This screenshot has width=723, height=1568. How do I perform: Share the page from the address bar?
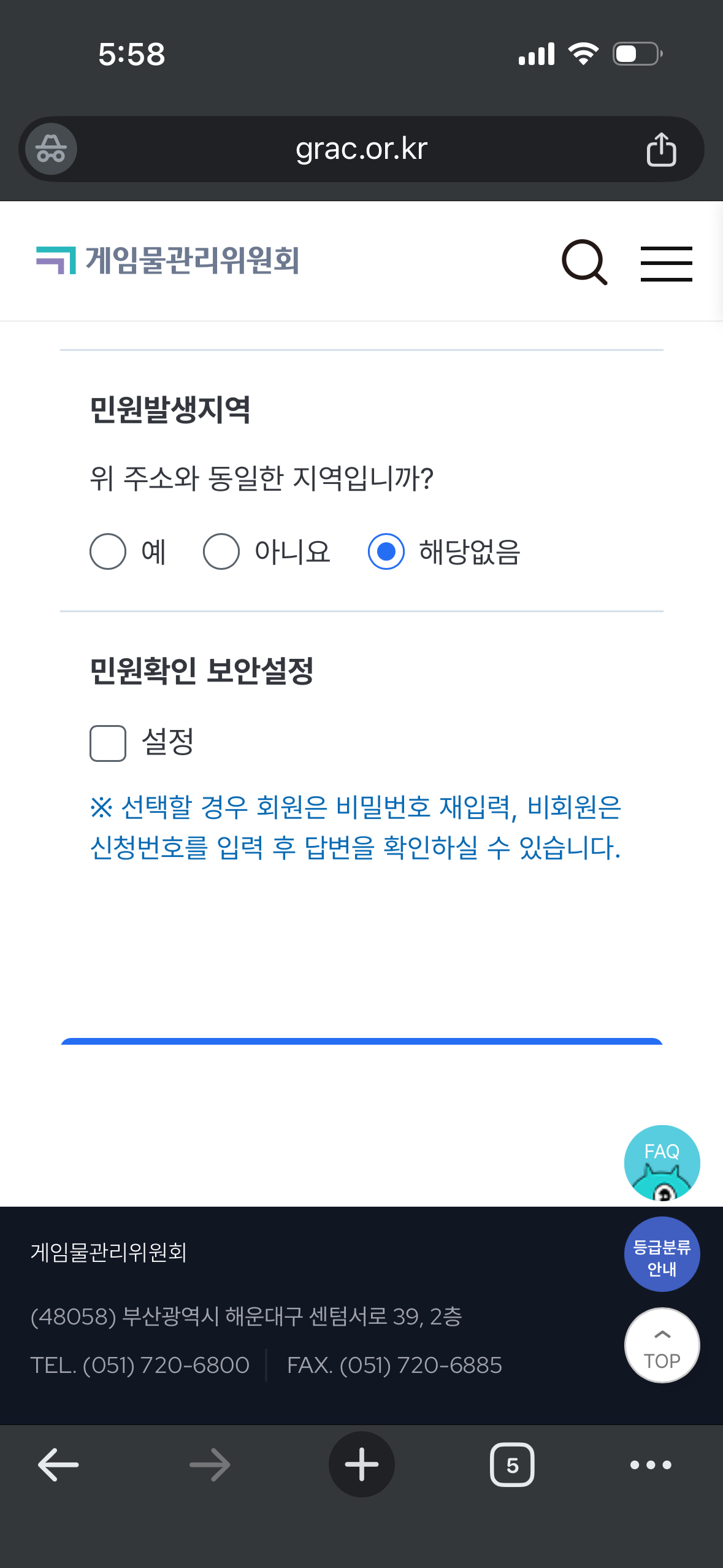click(x=661, y=149)
